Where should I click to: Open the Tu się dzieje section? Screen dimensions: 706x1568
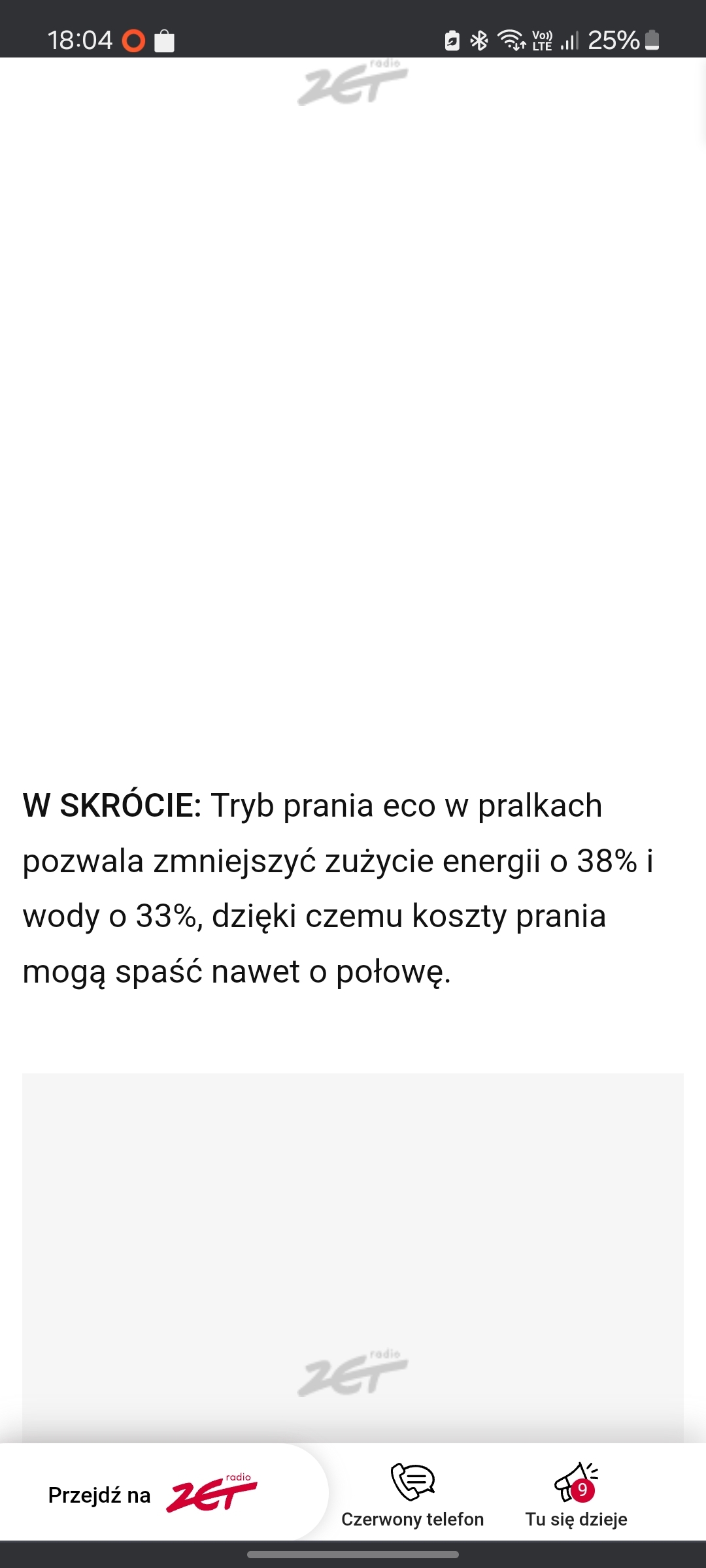[x=576, y=1495]
